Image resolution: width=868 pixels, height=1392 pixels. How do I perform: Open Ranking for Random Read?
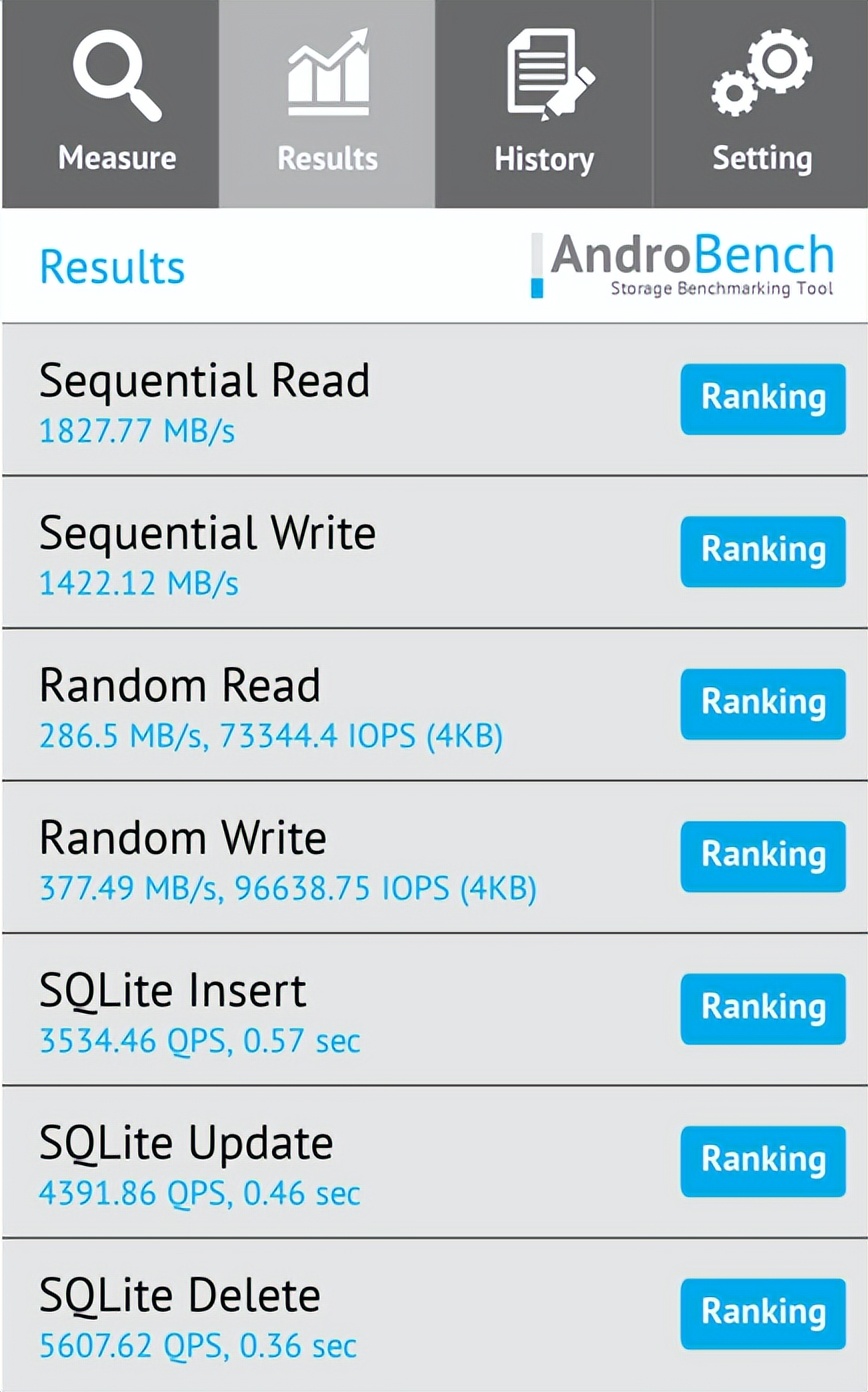click(x=763, y=704)
